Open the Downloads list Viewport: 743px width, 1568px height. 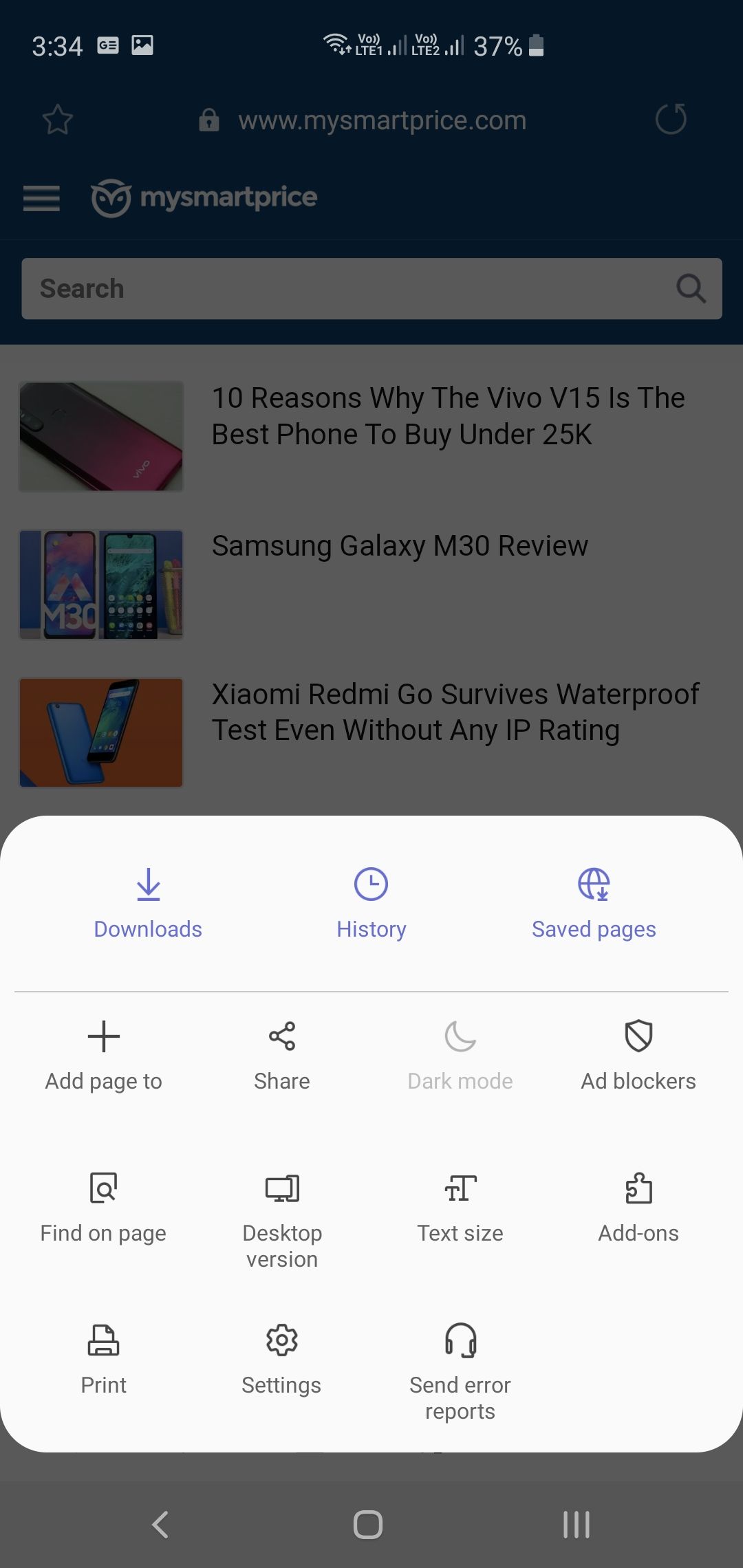pos(148,903)
